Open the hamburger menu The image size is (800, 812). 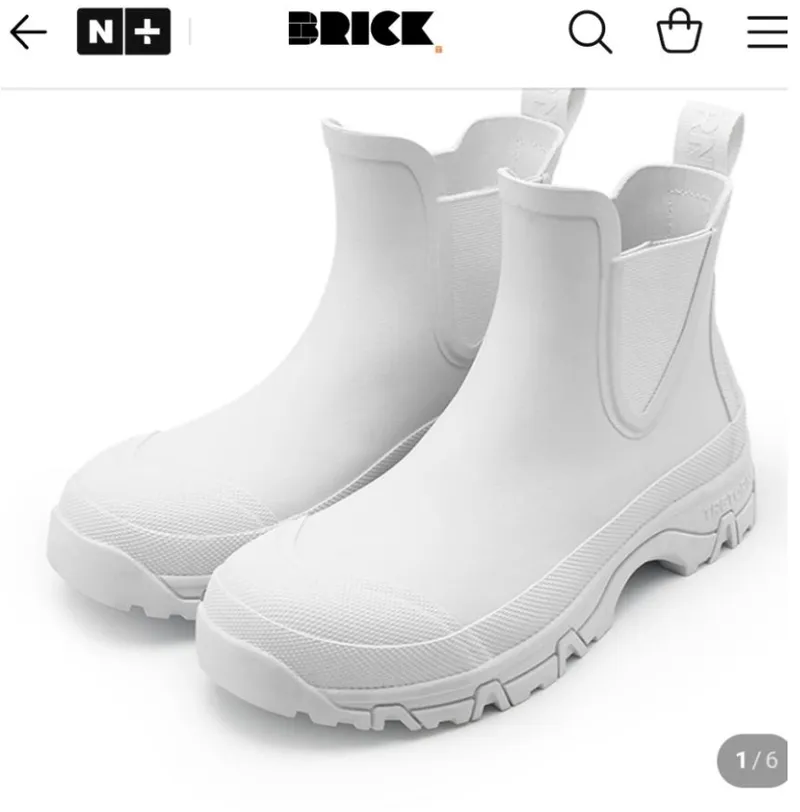(x=767, y=32)
